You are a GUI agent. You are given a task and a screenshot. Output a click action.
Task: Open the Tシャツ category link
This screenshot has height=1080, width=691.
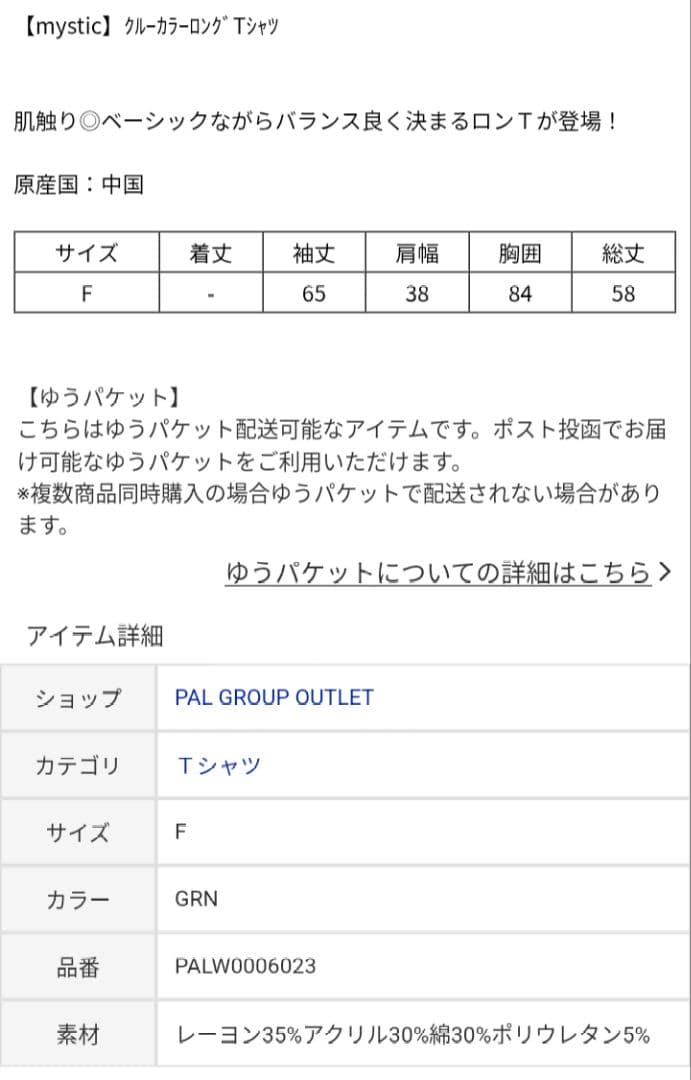218,765
